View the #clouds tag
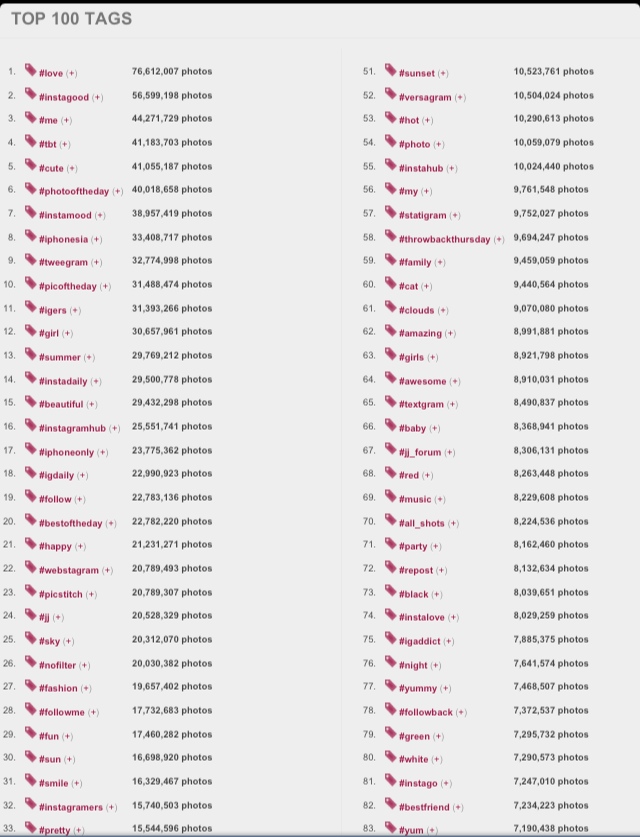The width and height of the screenshot is (640, 837). click(416, 310)
